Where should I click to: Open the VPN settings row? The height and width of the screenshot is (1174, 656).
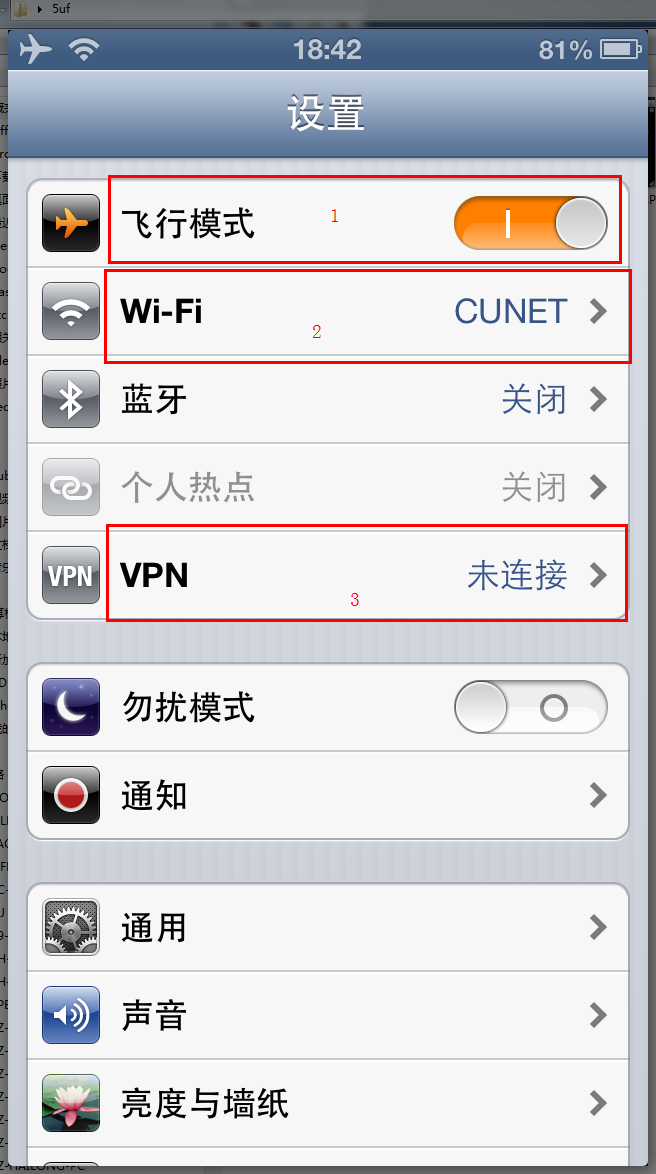pyautogui.click(x=330, y=576)
